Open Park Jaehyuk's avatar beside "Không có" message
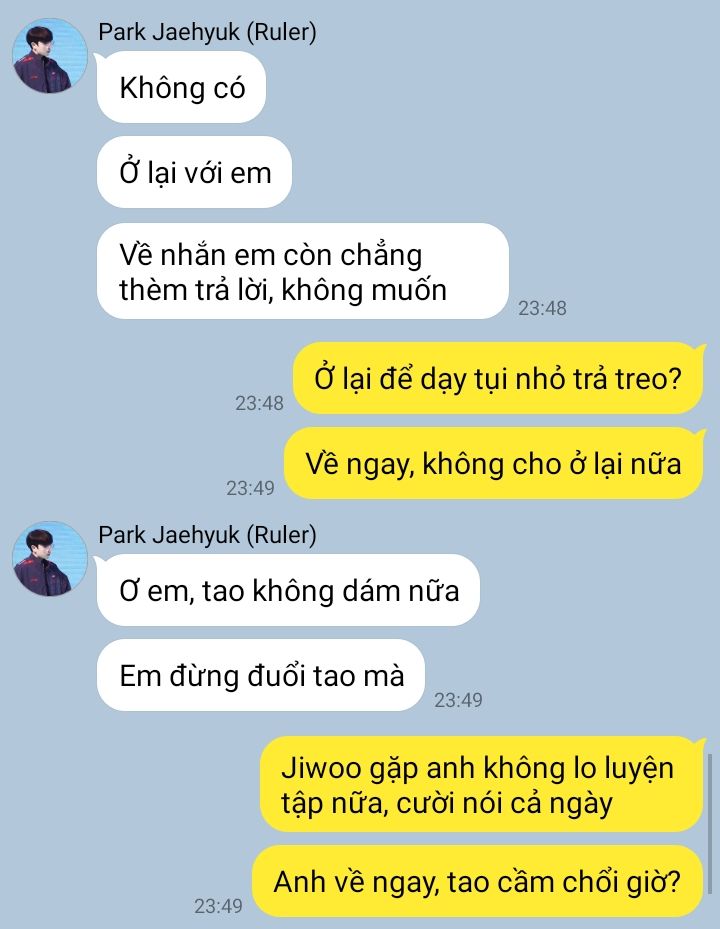Viewport: 720px width, 929px height. [x=49, y=56]
